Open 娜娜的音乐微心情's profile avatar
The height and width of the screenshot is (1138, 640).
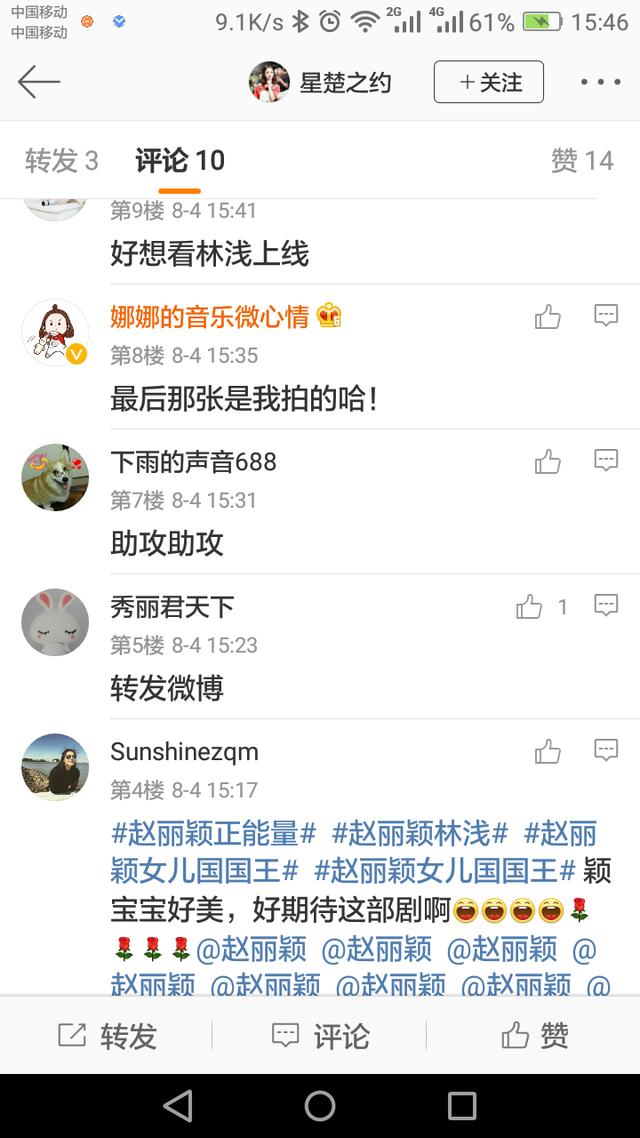(55, 332)
